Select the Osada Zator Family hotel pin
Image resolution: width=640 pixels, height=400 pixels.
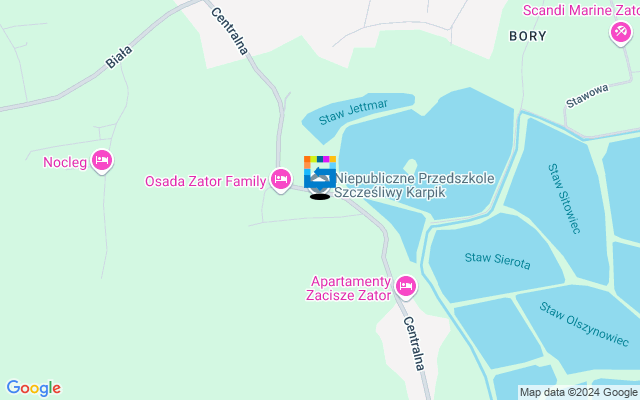[x=281, y=180]
